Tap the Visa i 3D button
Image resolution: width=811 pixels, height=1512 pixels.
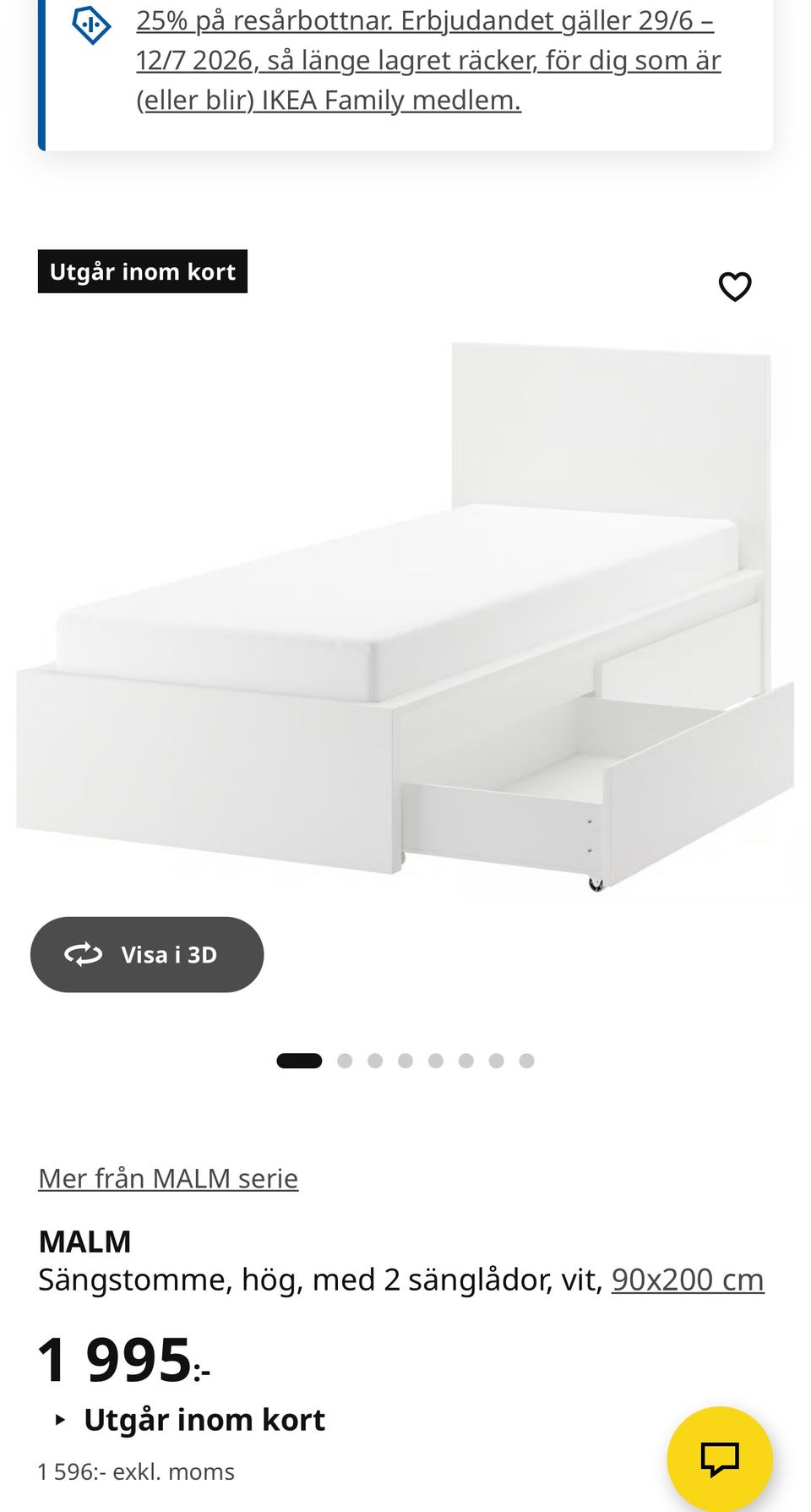pos(147,954)
